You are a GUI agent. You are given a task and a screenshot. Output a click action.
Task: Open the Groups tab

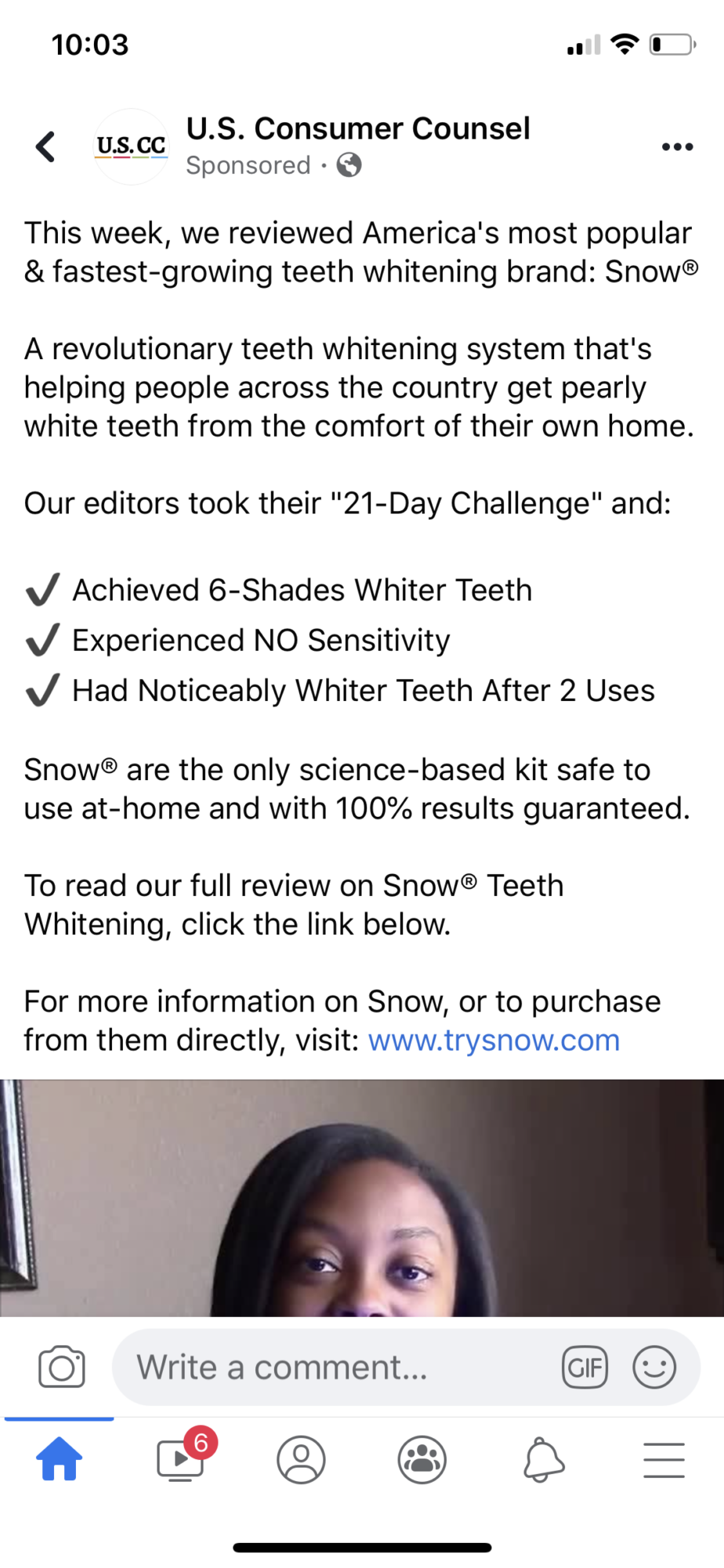click(422, 1460)
